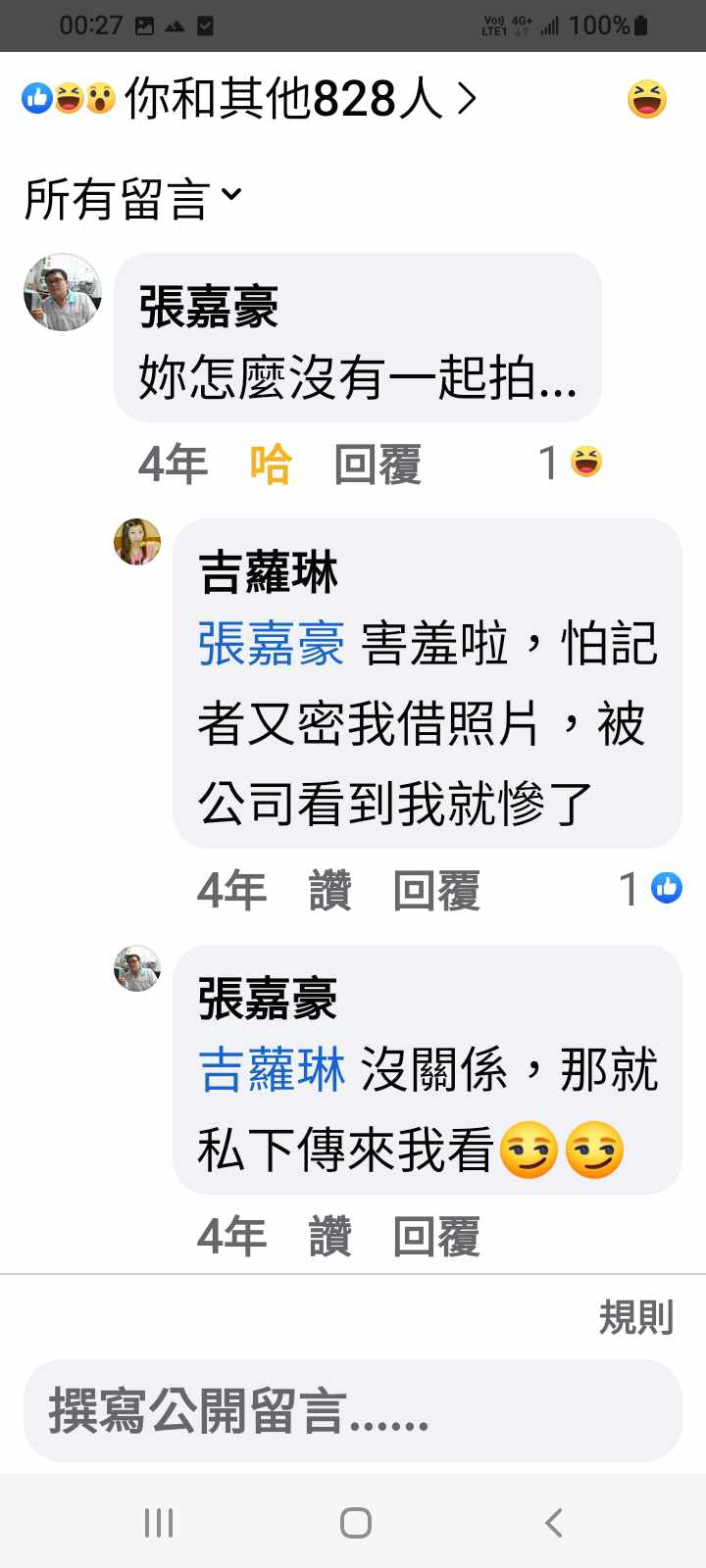Tap the 撰寫公開留言 comment field
The height and width of the screenshot is (1568, 706).
pyautogui.click(x=353, y=1411)
